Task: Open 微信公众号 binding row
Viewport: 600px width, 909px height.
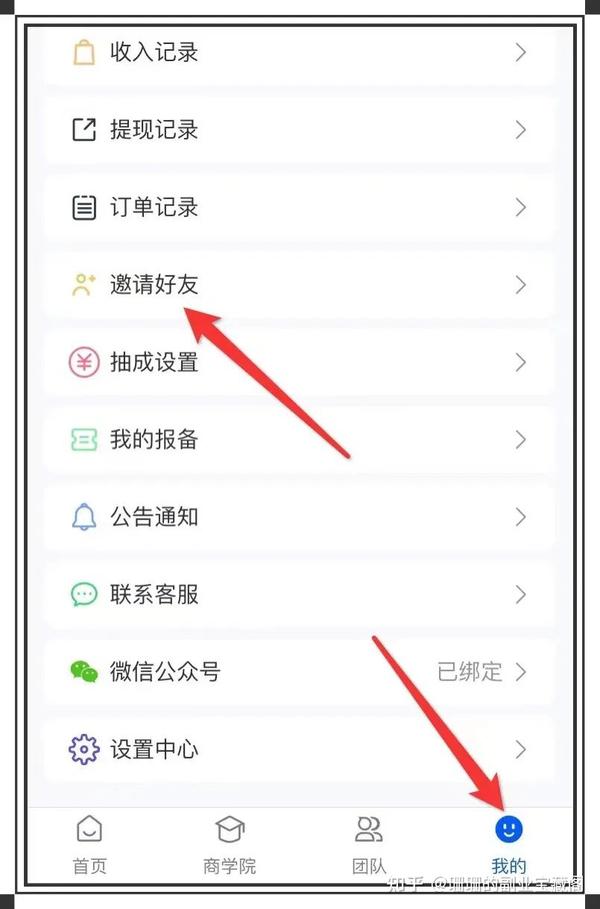Action: pos(300,672)
